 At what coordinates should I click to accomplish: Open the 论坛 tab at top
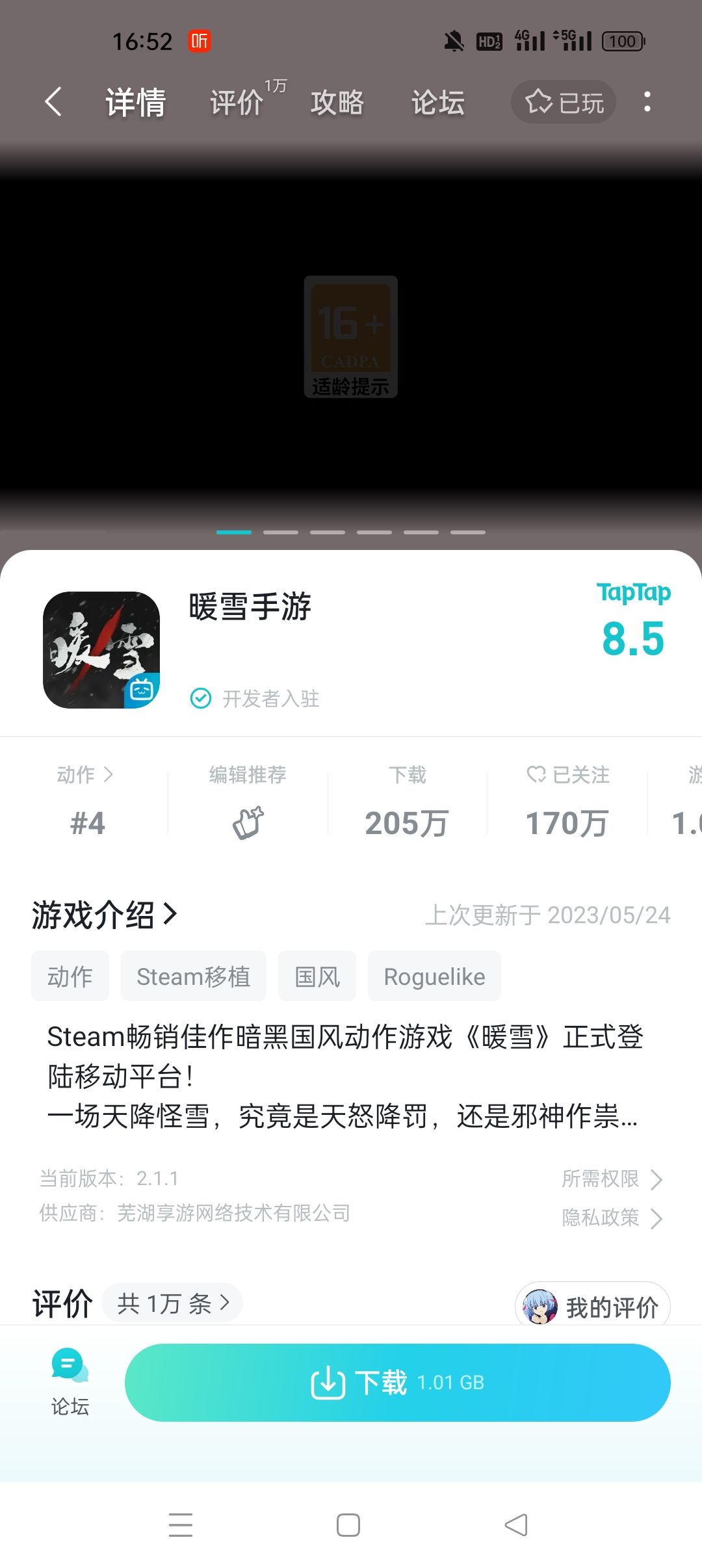pyautogui.click(x=438, y=103)
